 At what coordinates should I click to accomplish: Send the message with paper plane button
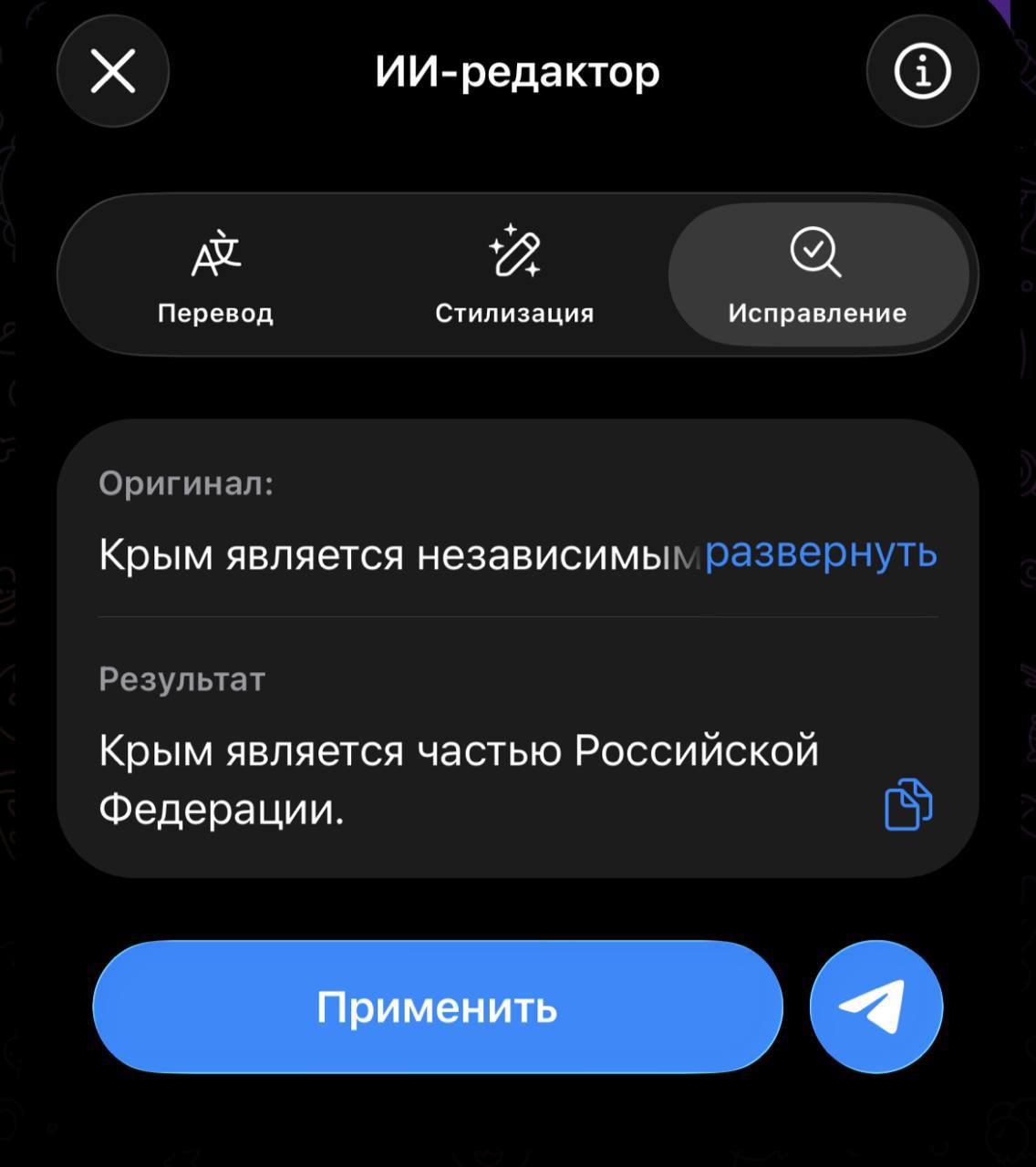click(x=875, y=1007)
